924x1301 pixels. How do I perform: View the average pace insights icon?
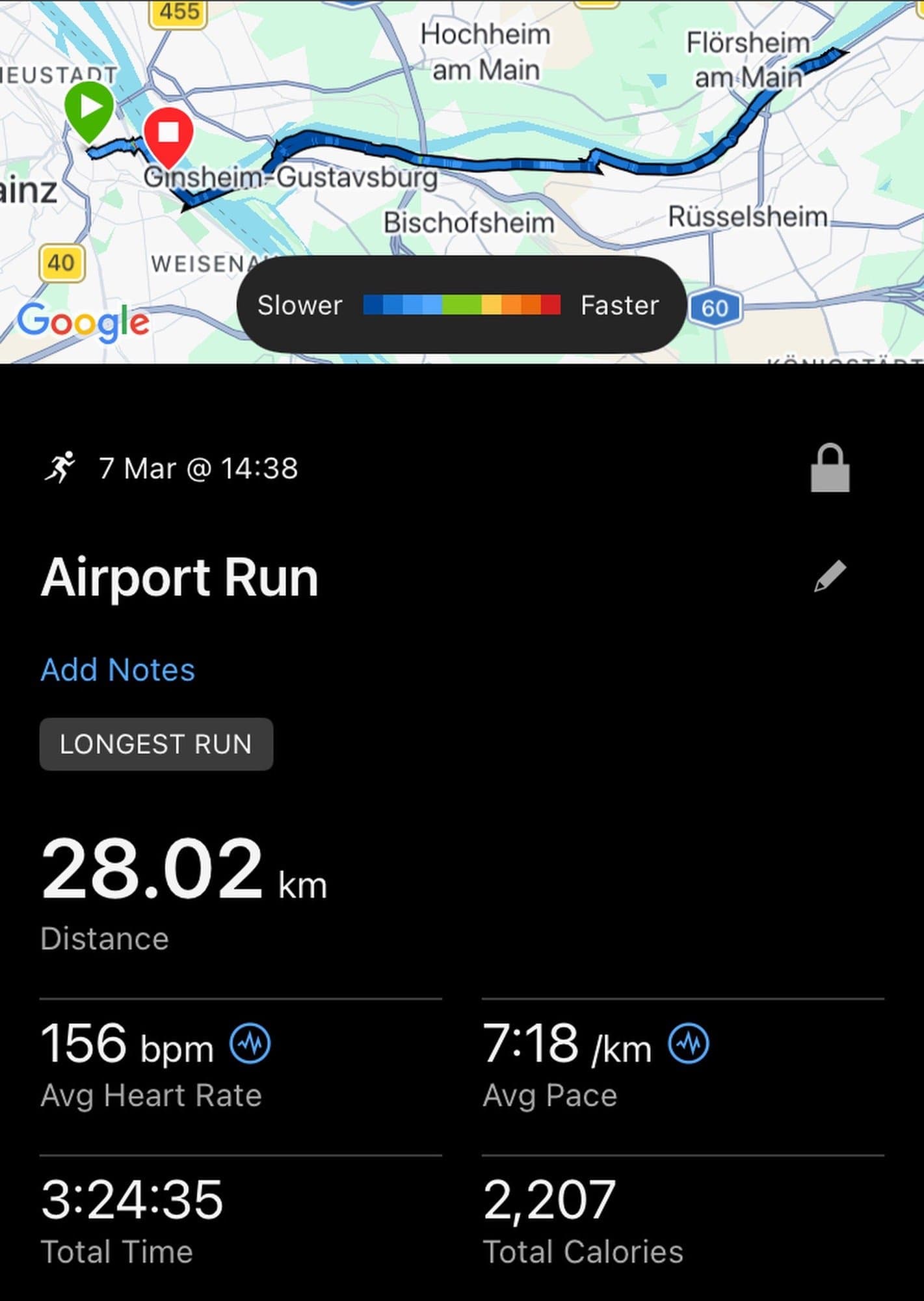pos(689,1043)
